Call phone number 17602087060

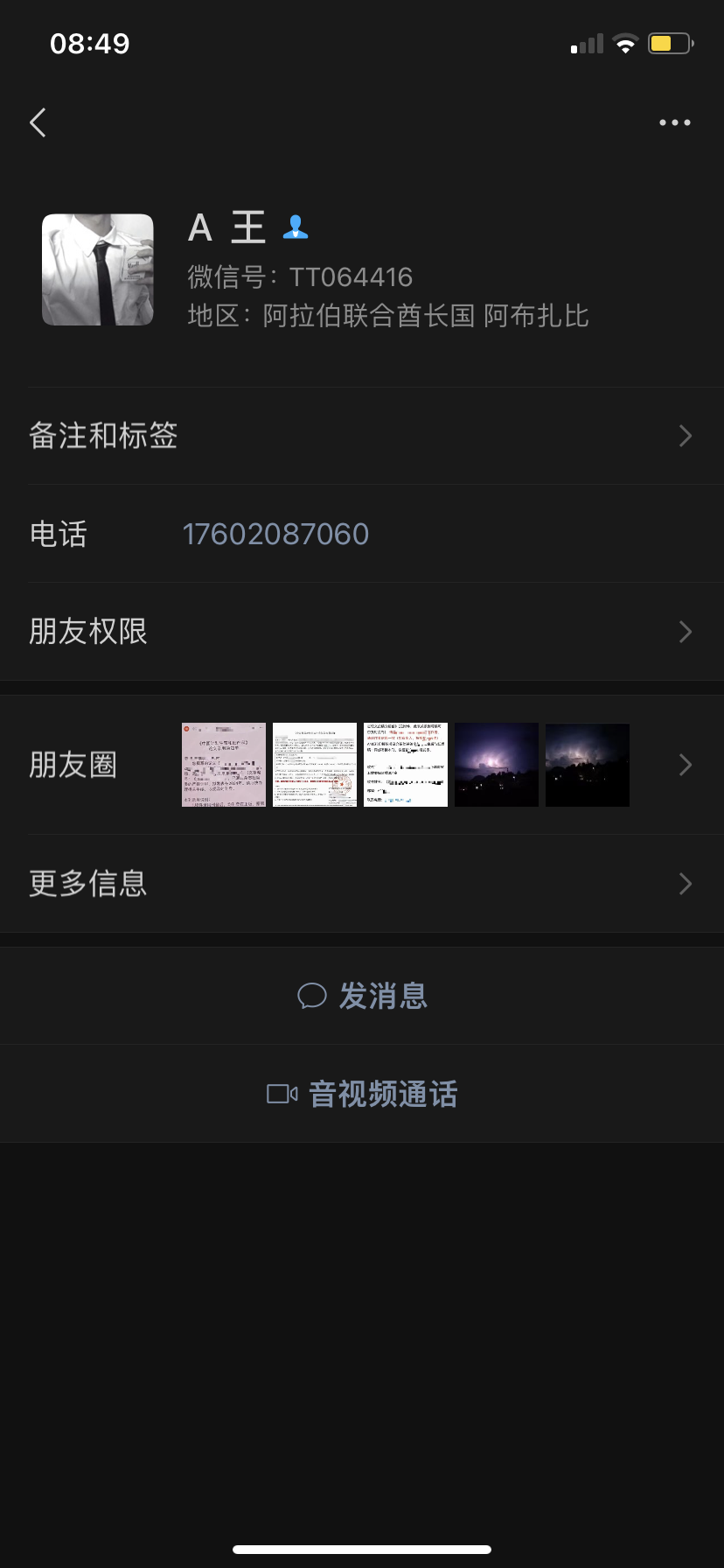point(275,534)
